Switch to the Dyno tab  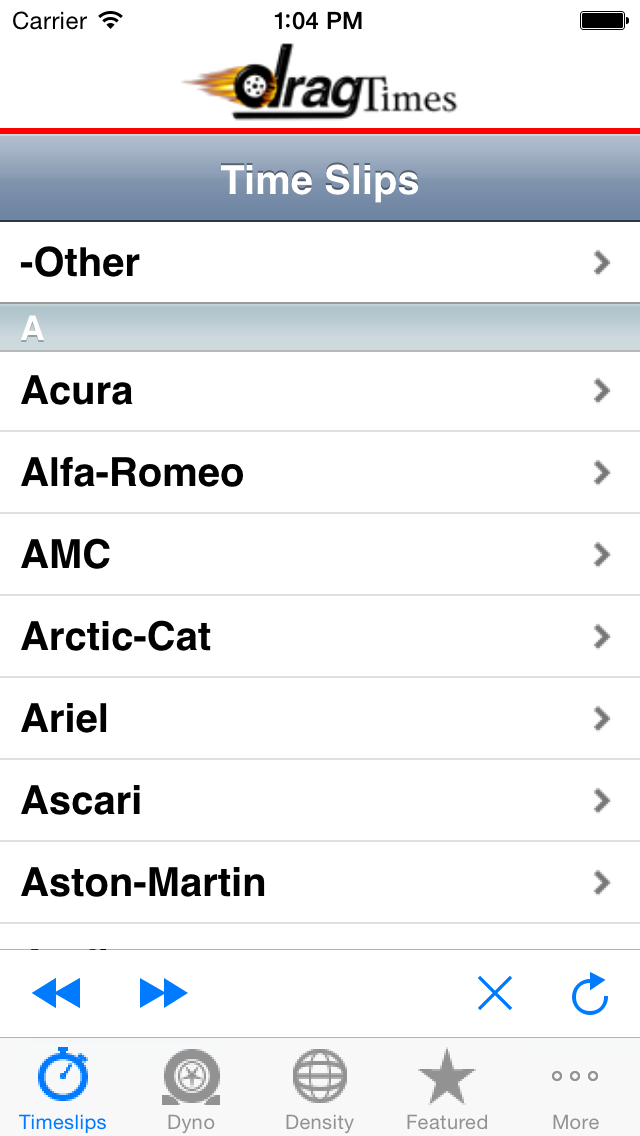[x=191, y=1088]
